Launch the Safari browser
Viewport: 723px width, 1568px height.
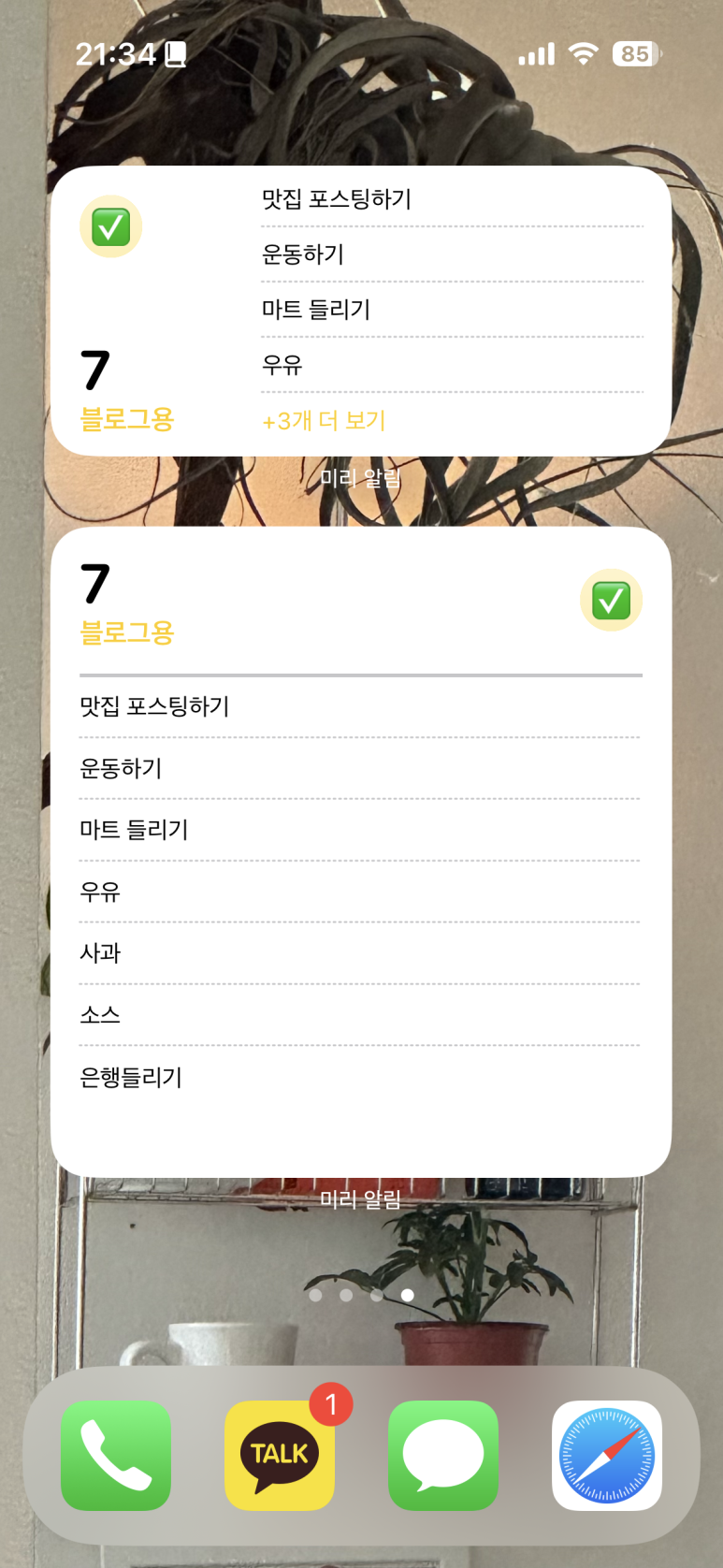click(607, 1455)
